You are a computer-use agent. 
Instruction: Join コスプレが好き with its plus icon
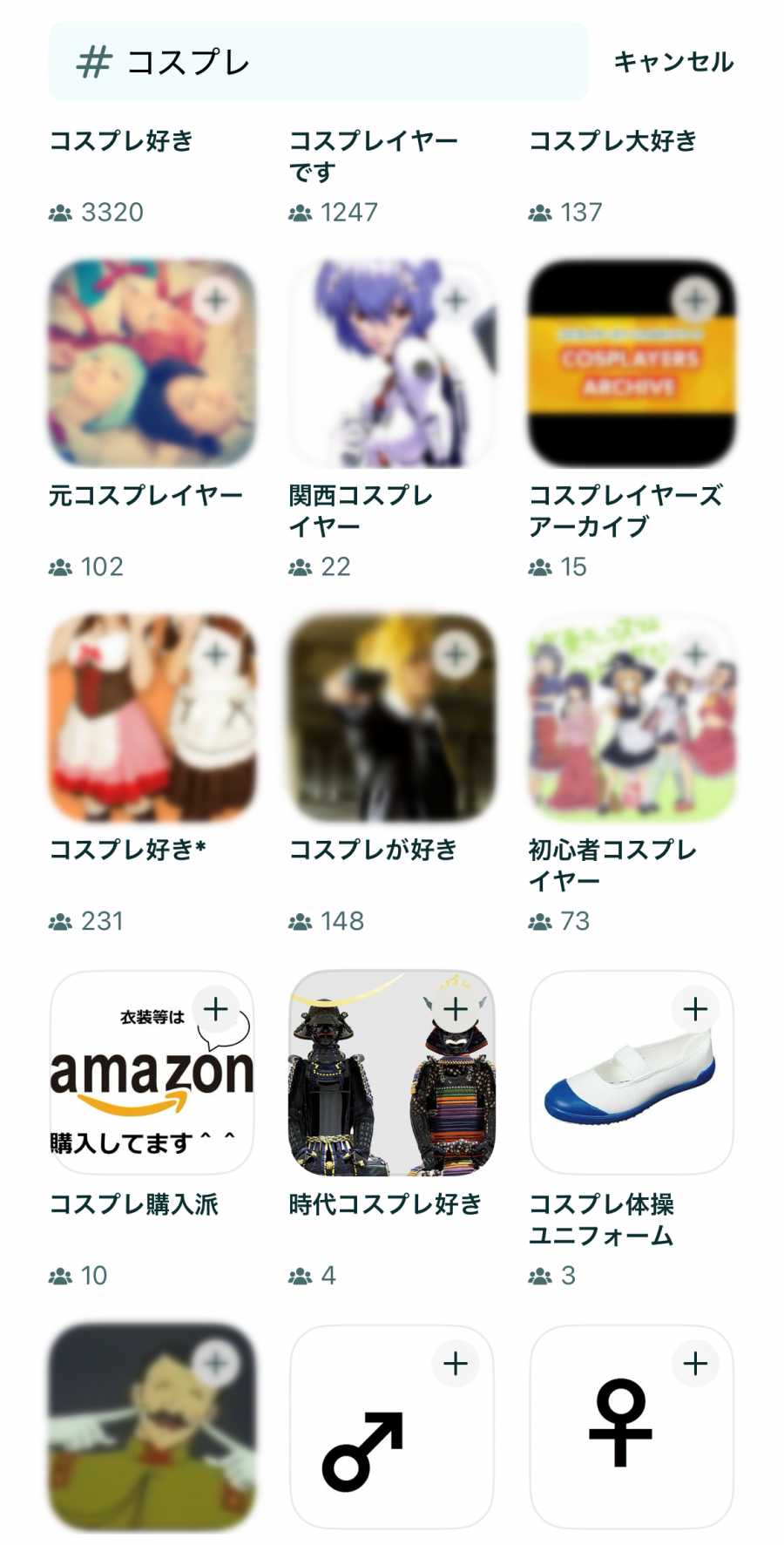[456, 654]
